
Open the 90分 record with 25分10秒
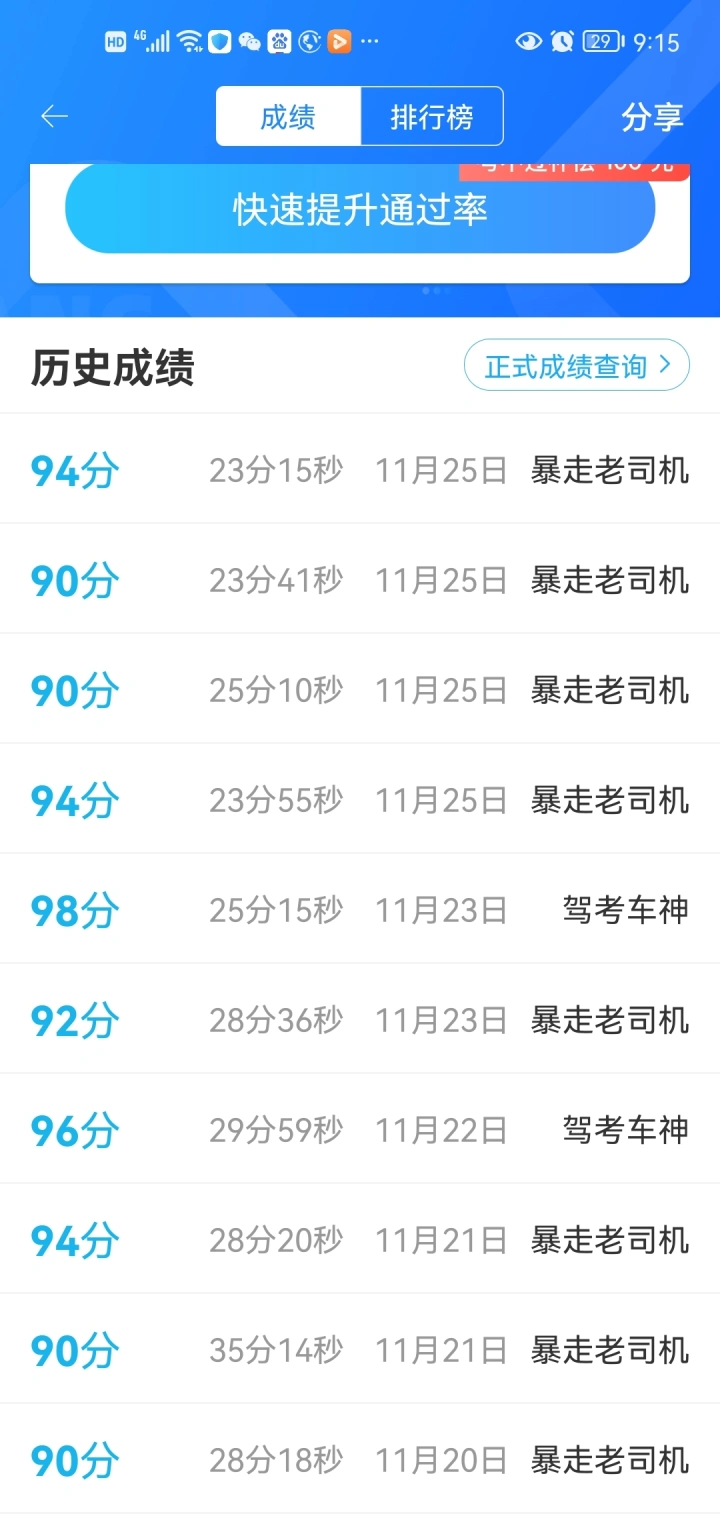pyautogui.click(x=360, y=689)
